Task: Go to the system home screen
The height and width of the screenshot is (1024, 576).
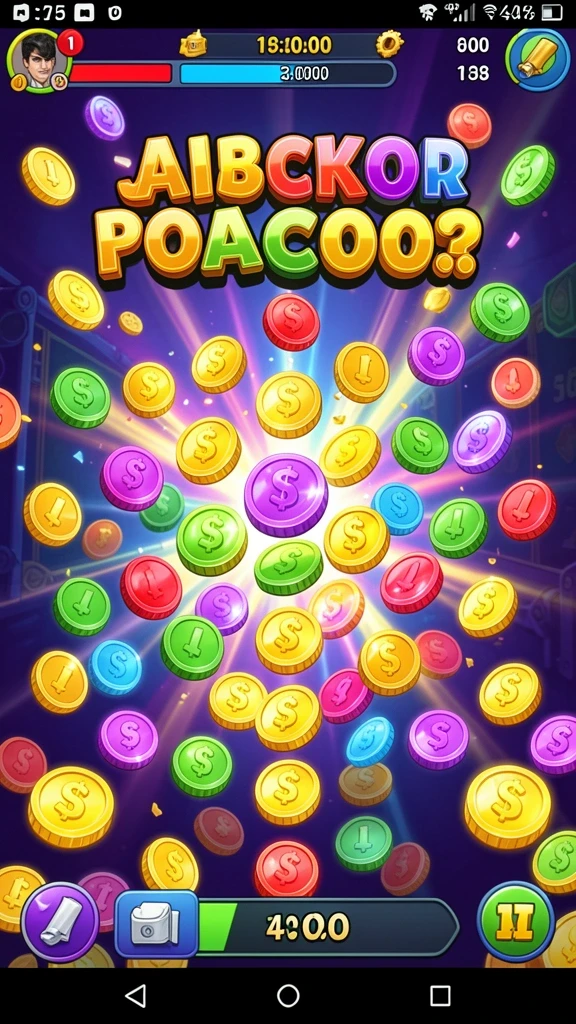Action: [288, 996]
